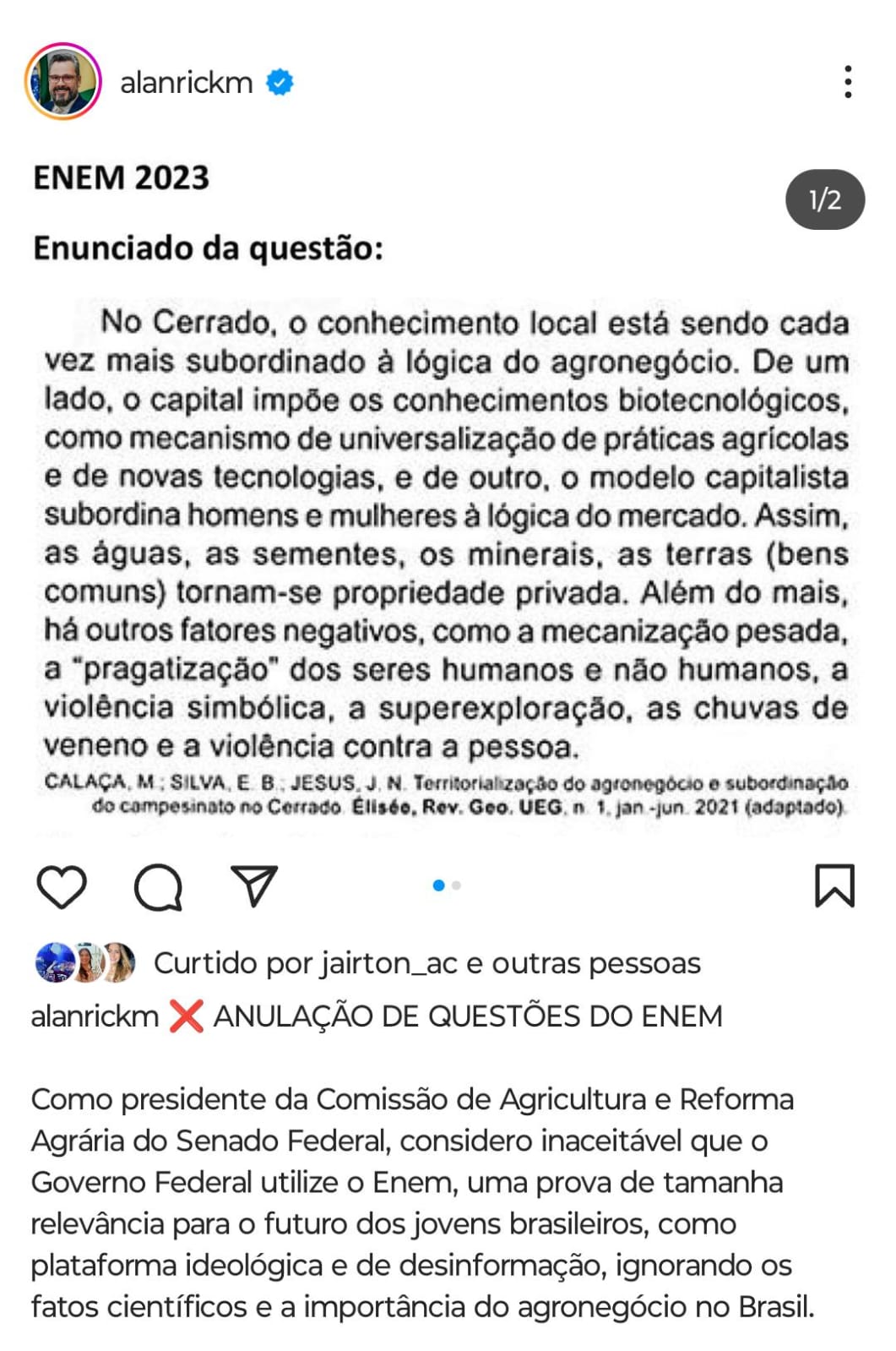Click the verified badge next to alanrickm

(279, 81)
